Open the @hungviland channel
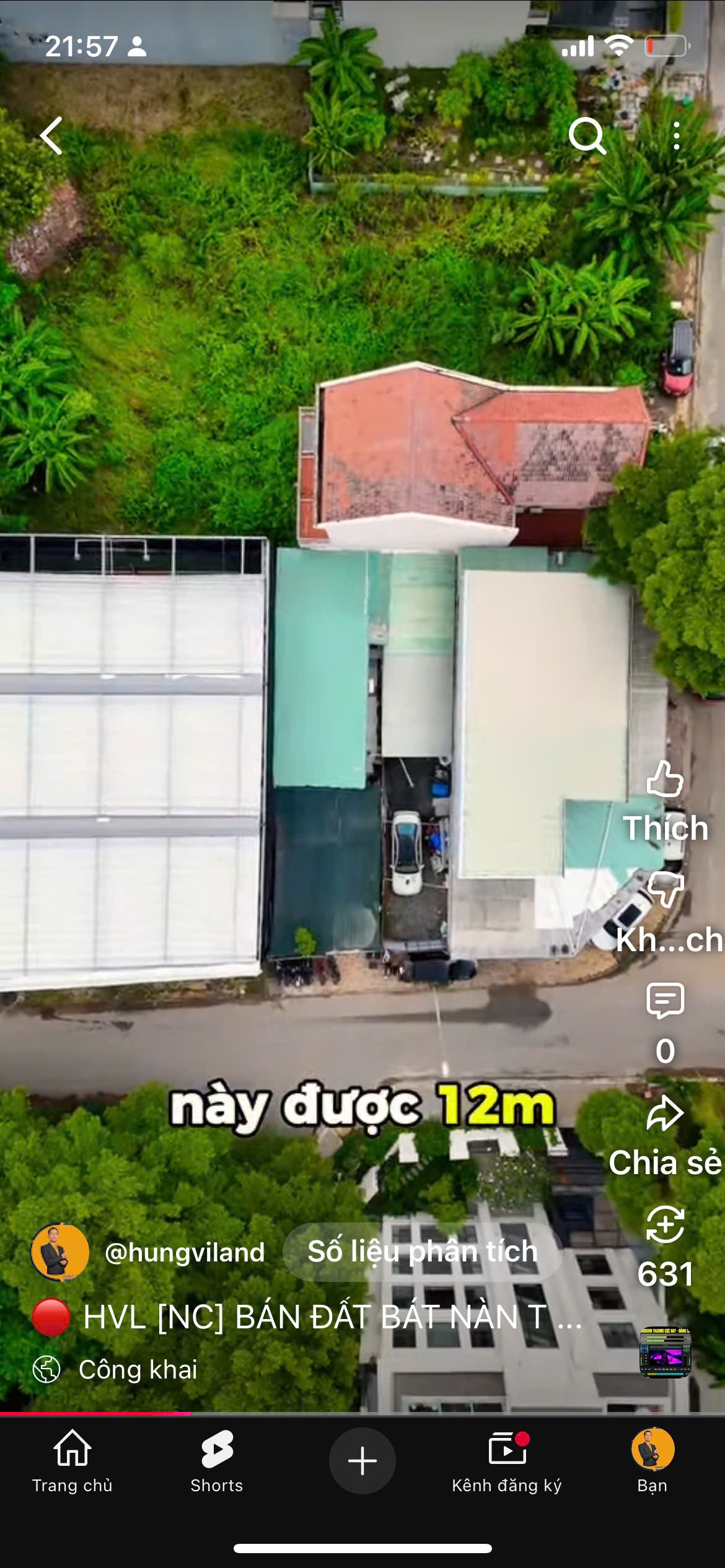725x1568 pixels. 185,1252
